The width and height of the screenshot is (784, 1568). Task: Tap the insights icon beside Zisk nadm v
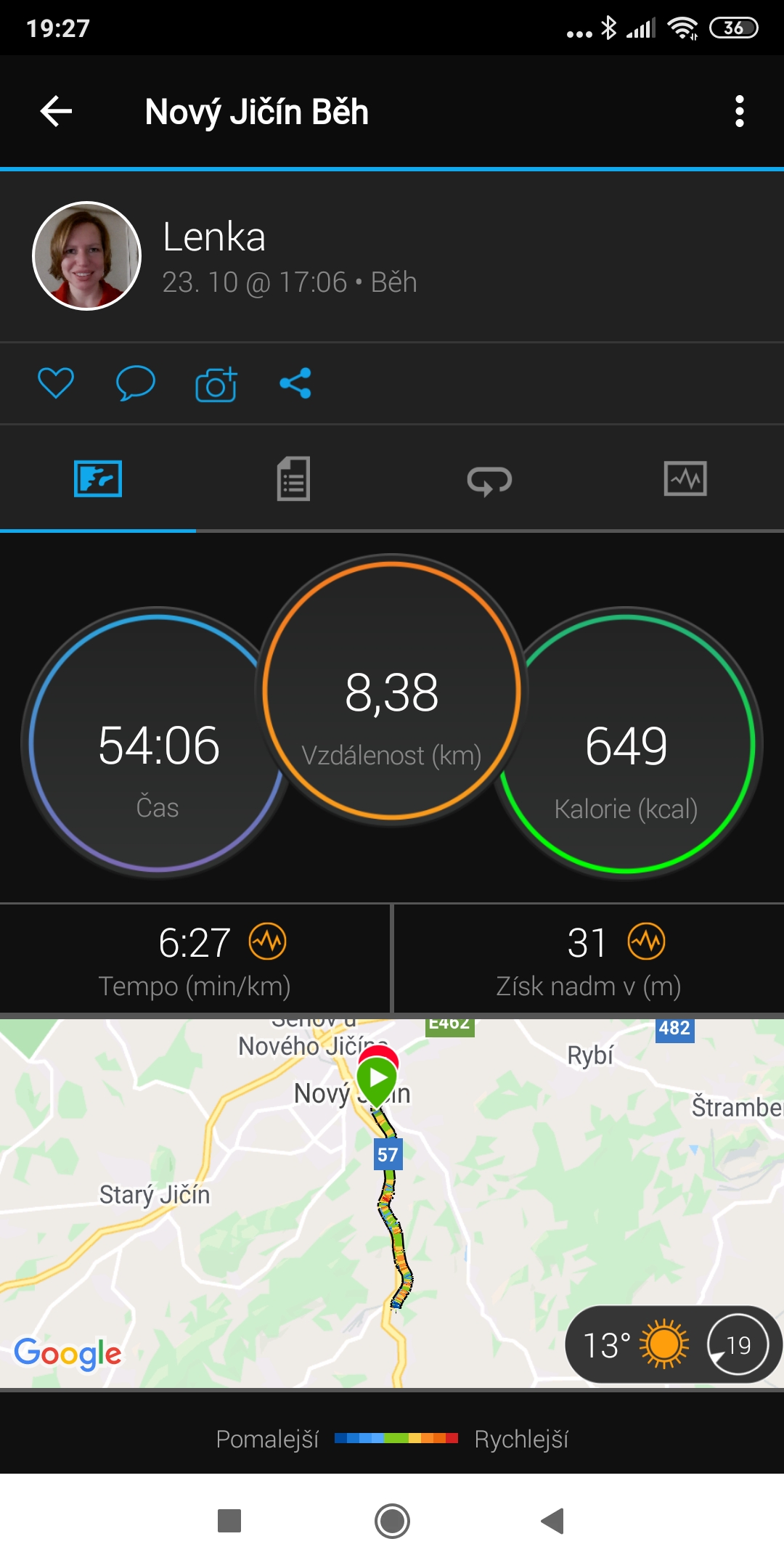tap(646, 942)
